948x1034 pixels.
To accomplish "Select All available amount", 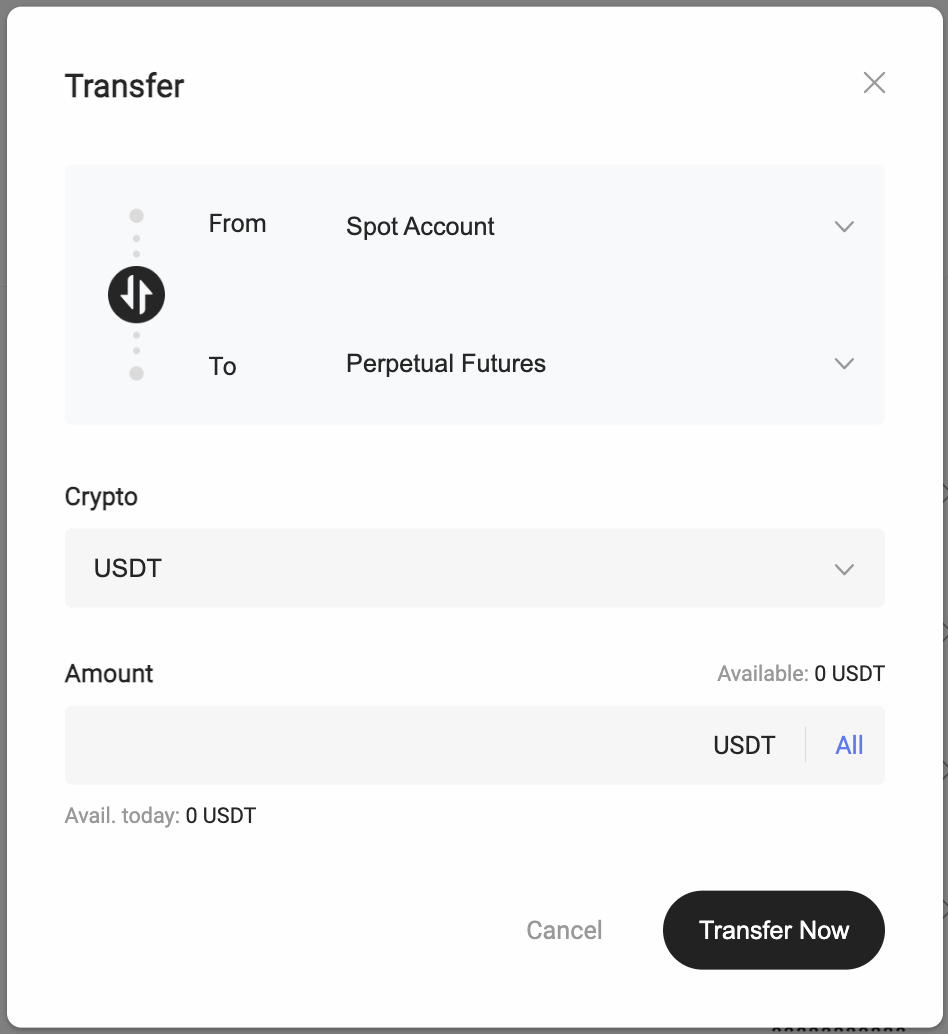I will (849, 745).
